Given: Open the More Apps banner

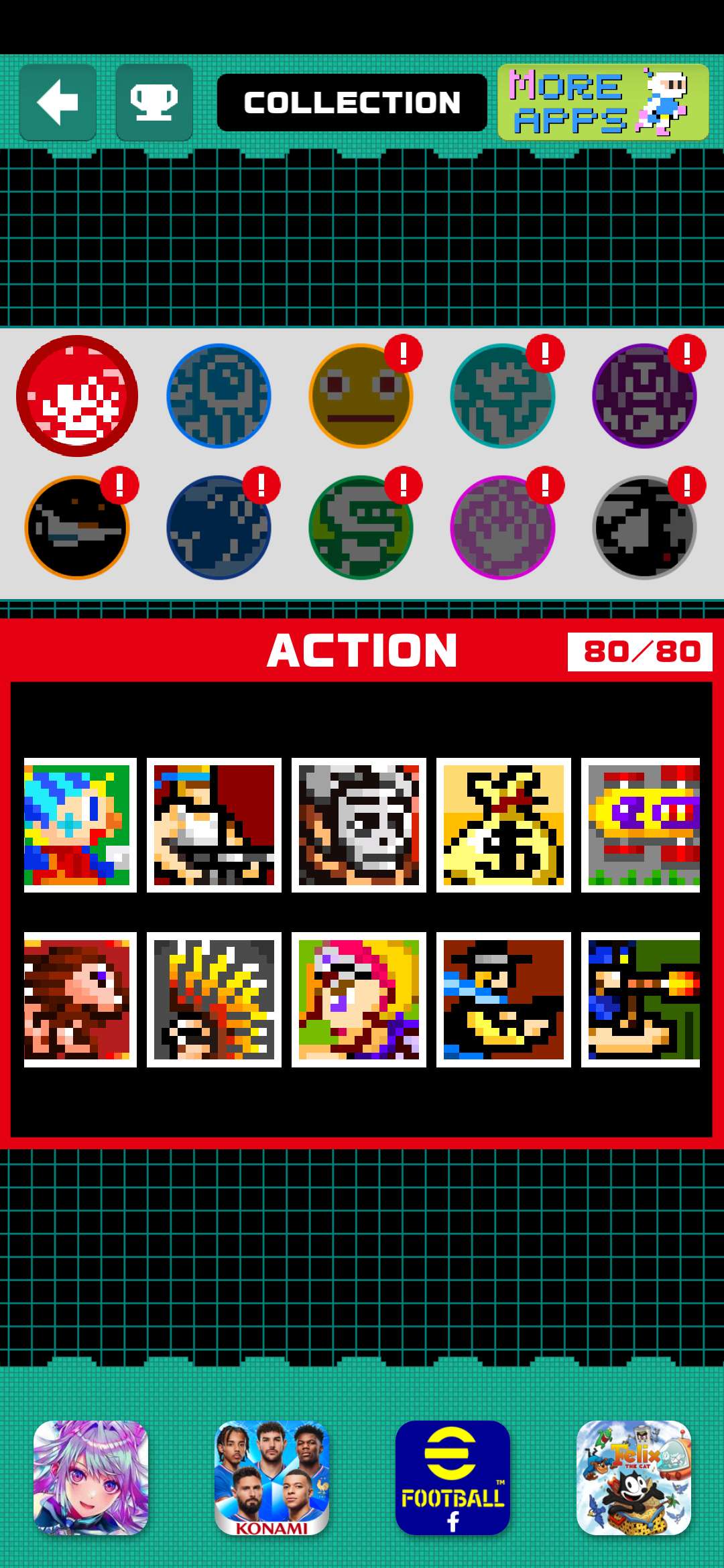Looking at the screenshot, I should tap(603, 103).
